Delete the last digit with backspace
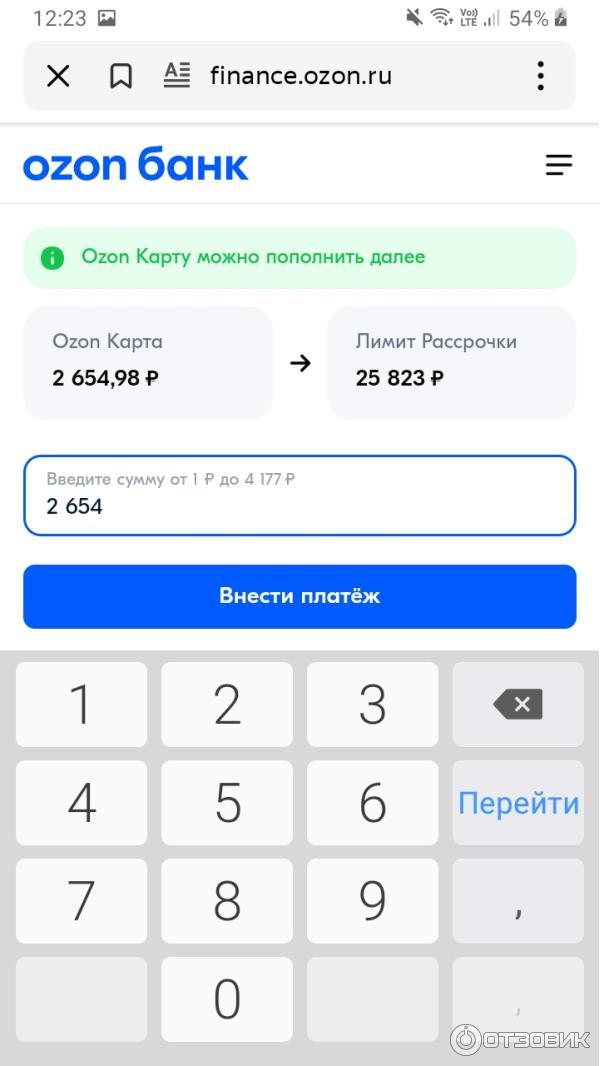Viewport: 600px width, 1066px height. click(518, 704)
